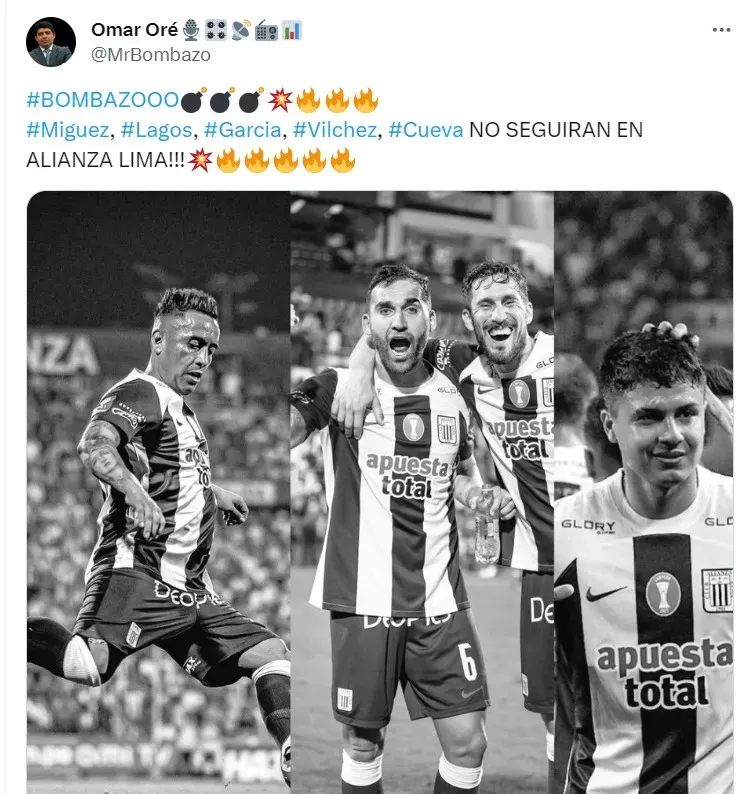Click the control knobs emoji in the display name
Viewport: 743px width, 794px height.
216,28
